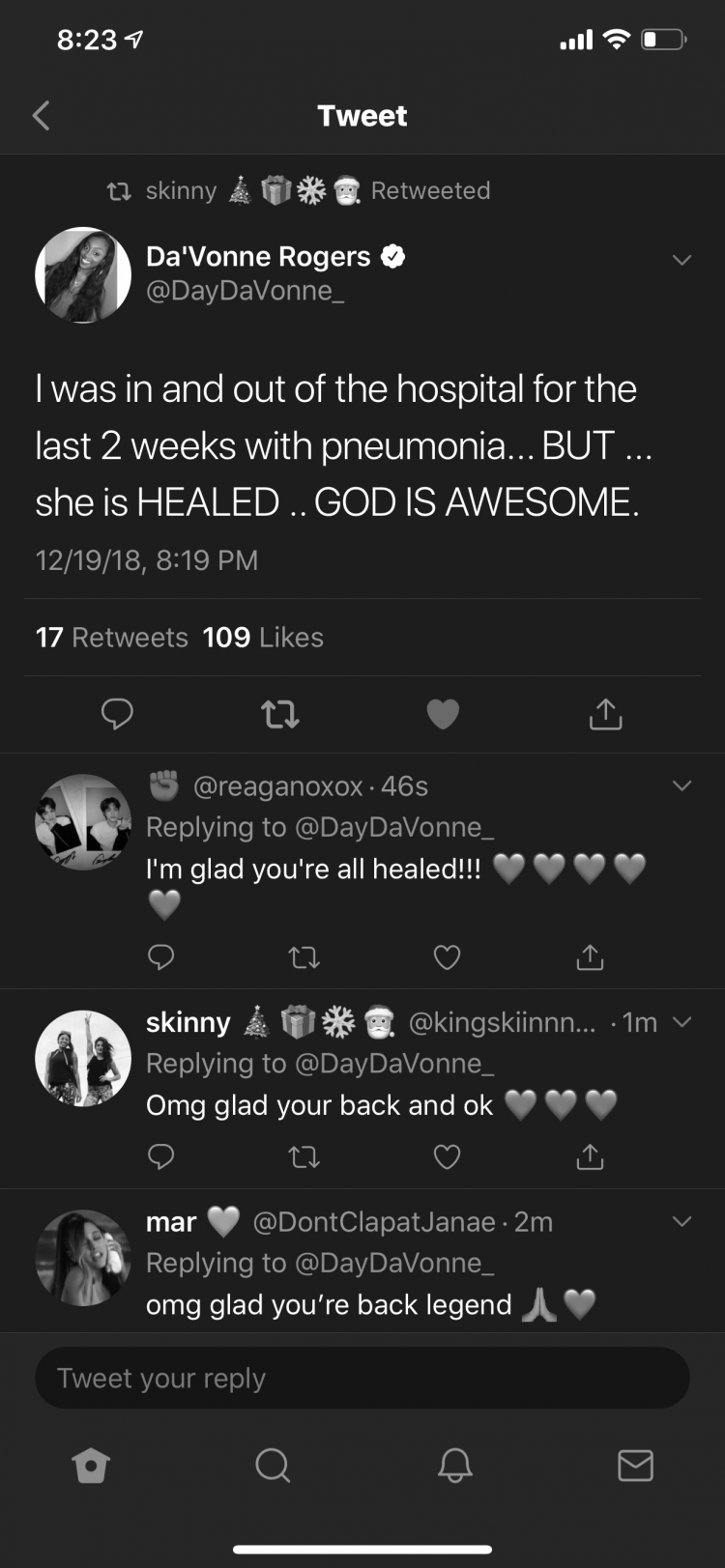Retweet Da'Vonne Rogers' main tweet
The height and width of the screenshot is (1568, 725).
click(x=280, y=714)
